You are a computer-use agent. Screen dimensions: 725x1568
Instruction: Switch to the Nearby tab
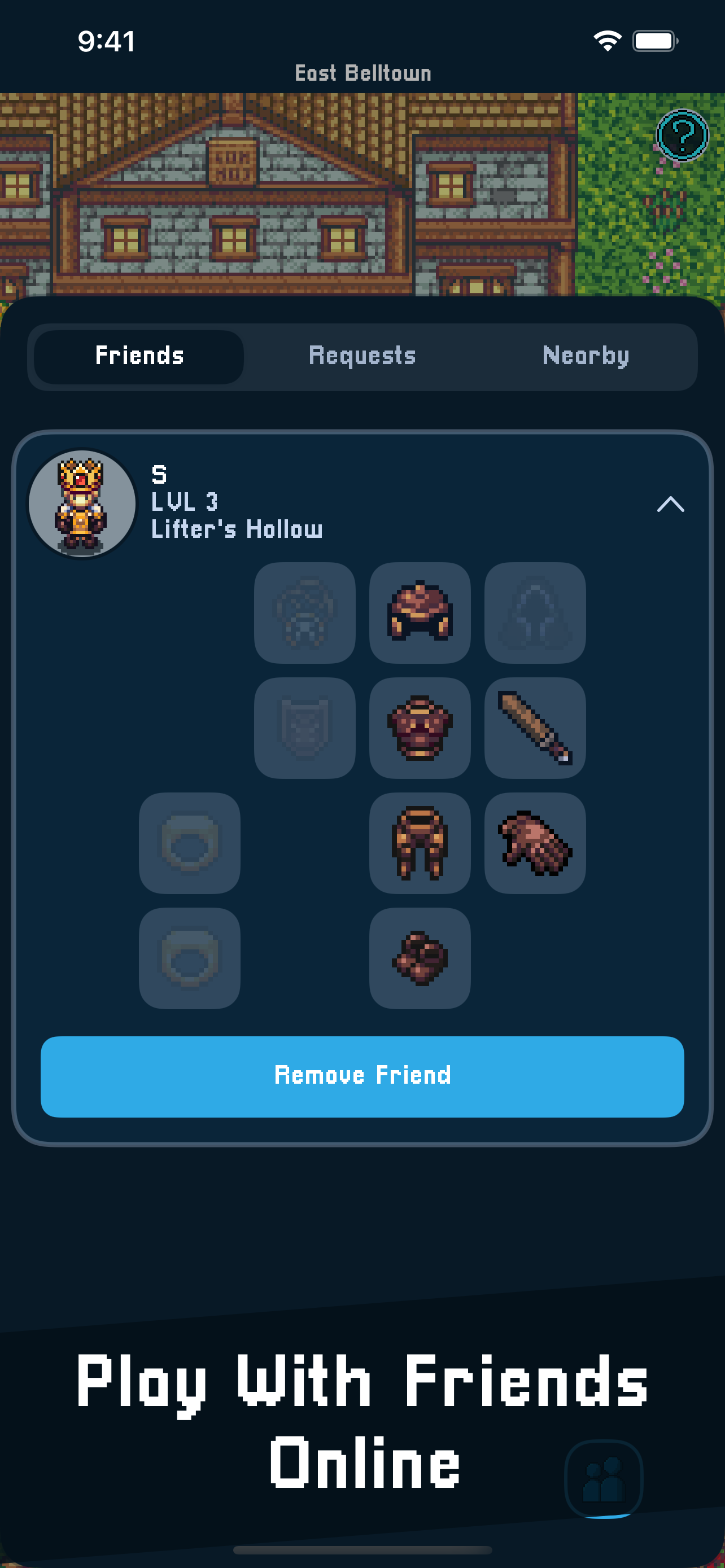coord(585,356)
